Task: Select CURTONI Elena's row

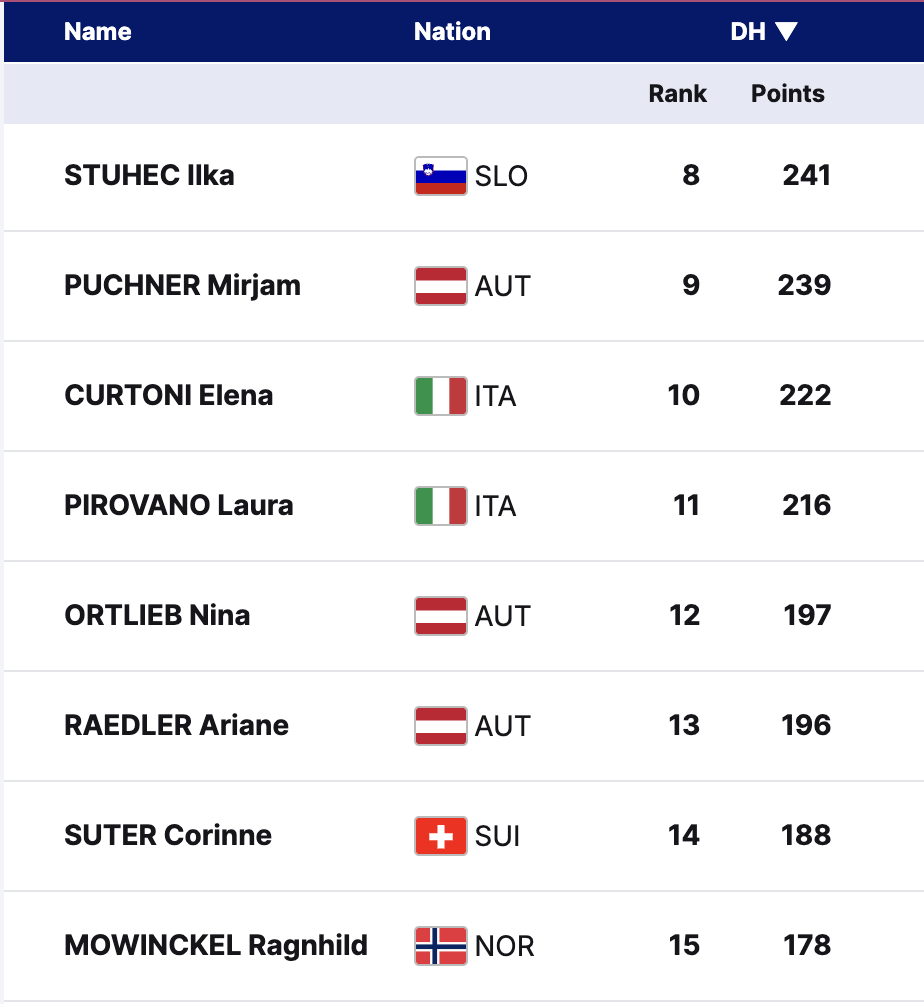Action: pyautogui.click(x=168, y=396)
